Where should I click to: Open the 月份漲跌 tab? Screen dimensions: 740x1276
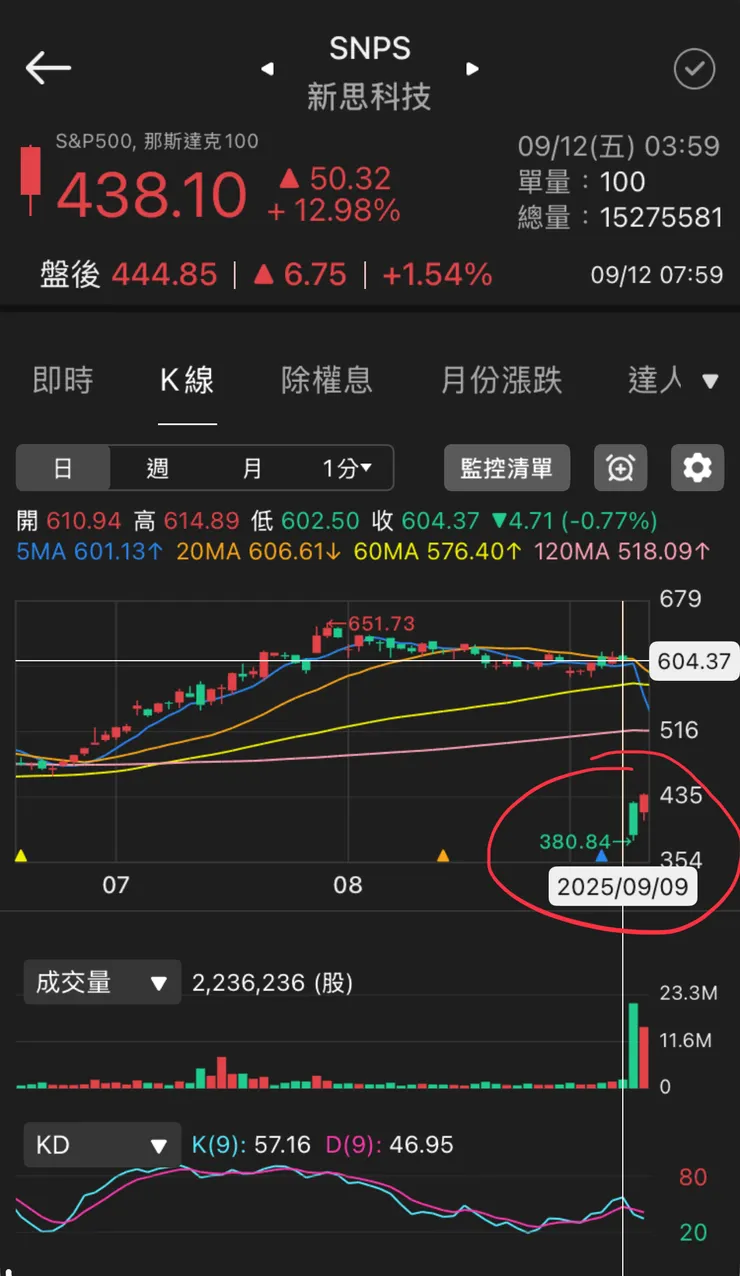502,380
